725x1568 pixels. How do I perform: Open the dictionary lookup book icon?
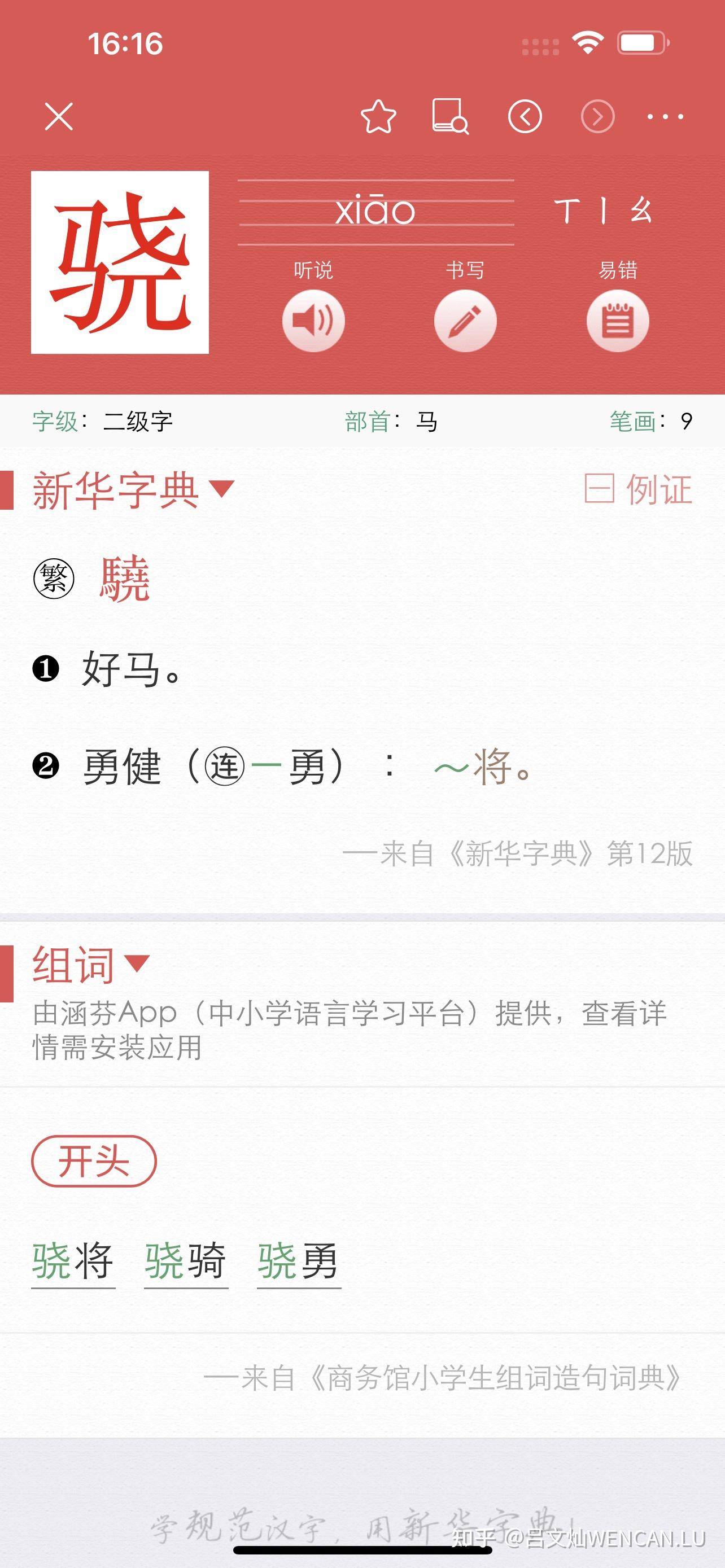(x=449, y=117)
